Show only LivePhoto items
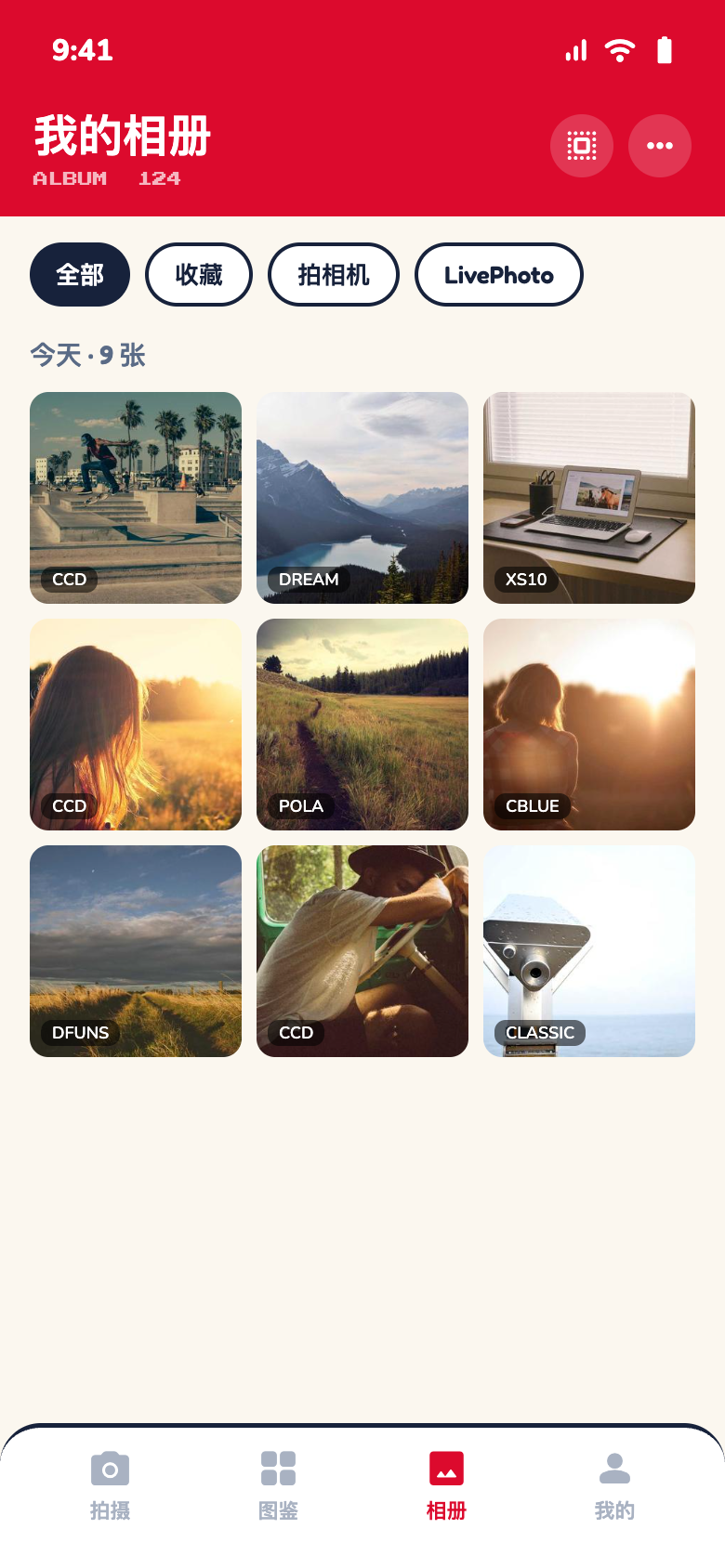The height and width of the screenshot is (1568, 725). 499,275
